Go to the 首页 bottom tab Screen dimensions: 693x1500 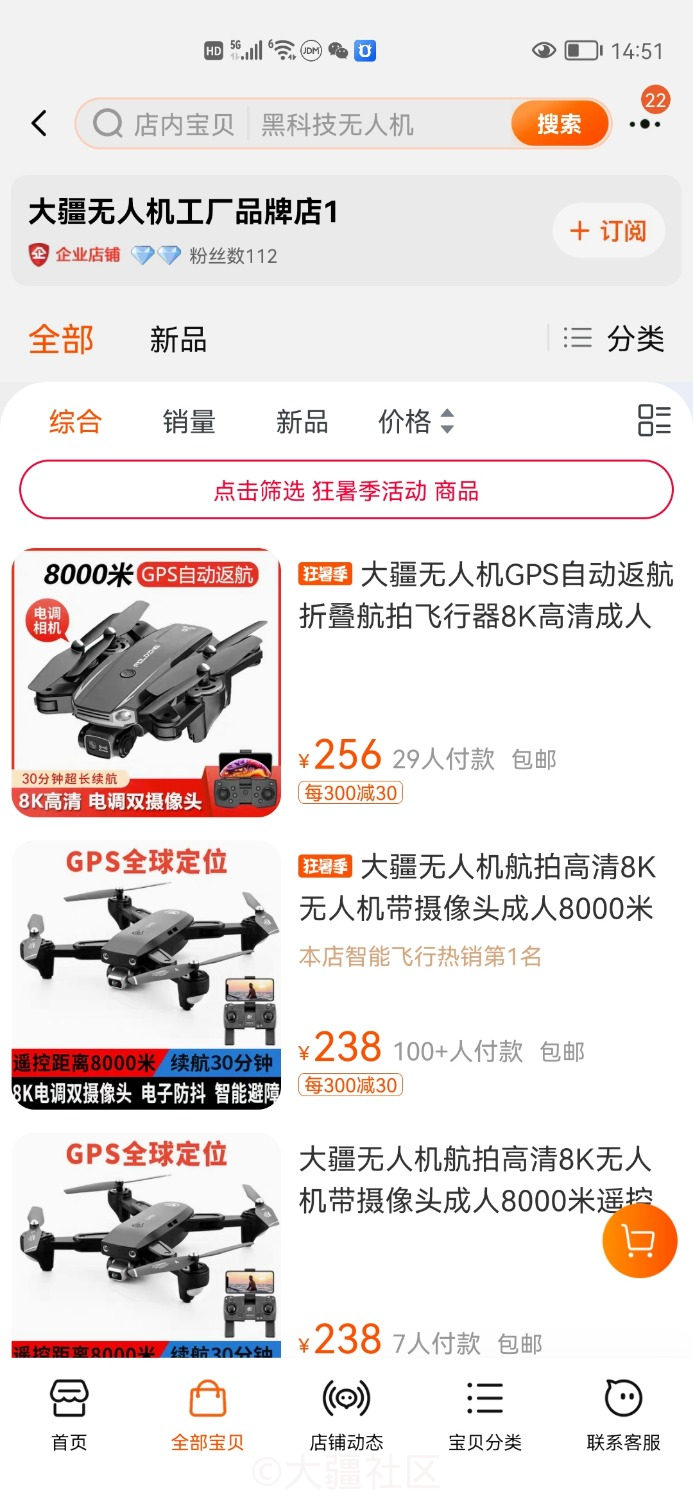click(69, 1413)
